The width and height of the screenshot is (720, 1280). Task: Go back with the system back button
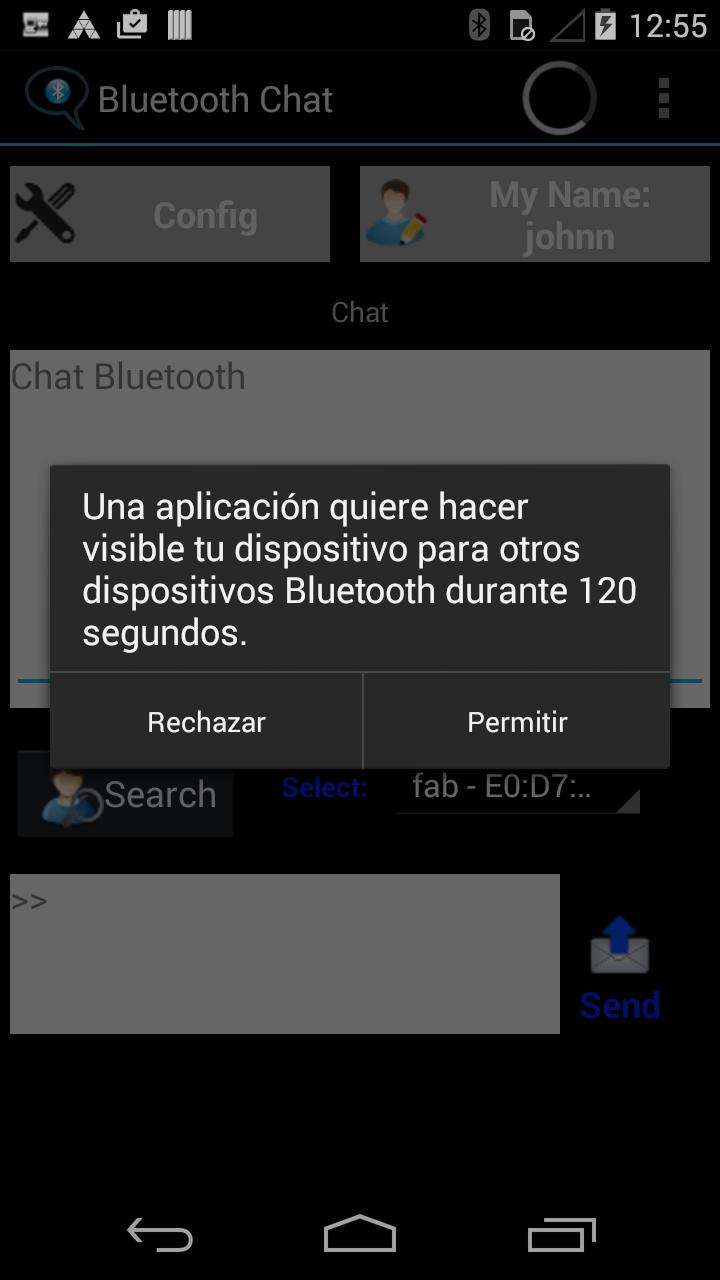tap(160, 1236)
